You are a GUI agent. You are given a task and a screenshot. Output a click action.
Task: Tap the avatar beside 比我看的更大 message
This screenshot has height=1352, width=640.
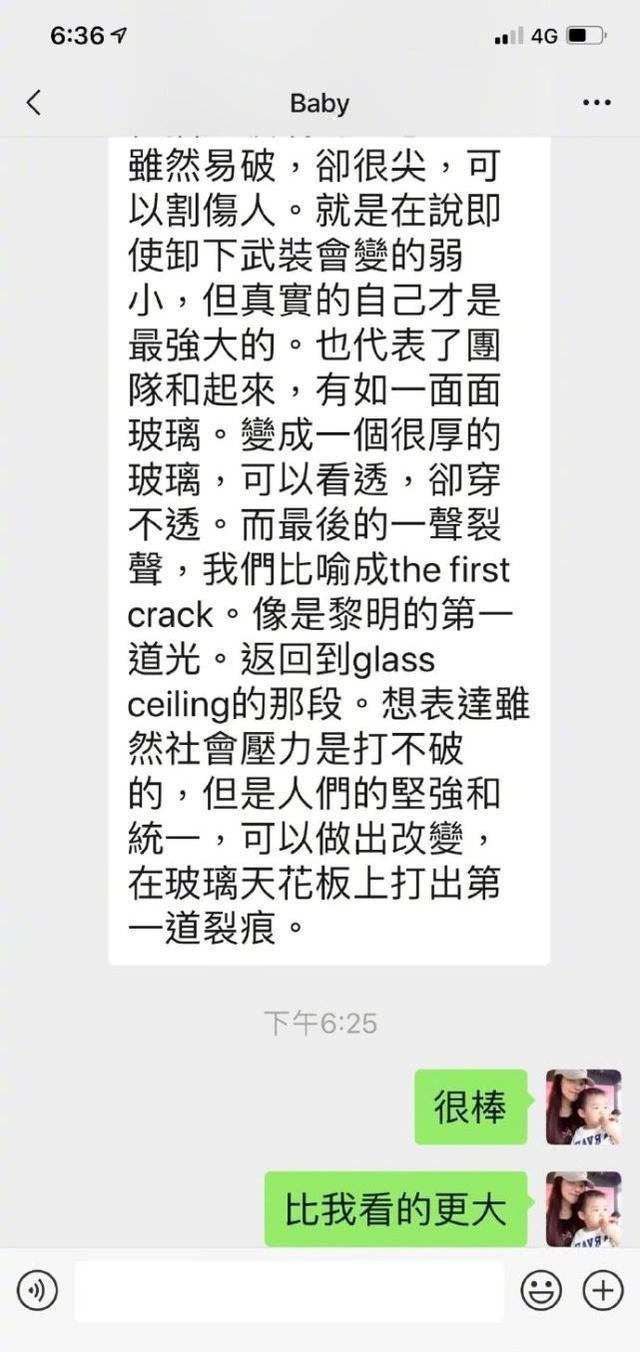point(583,1209)
